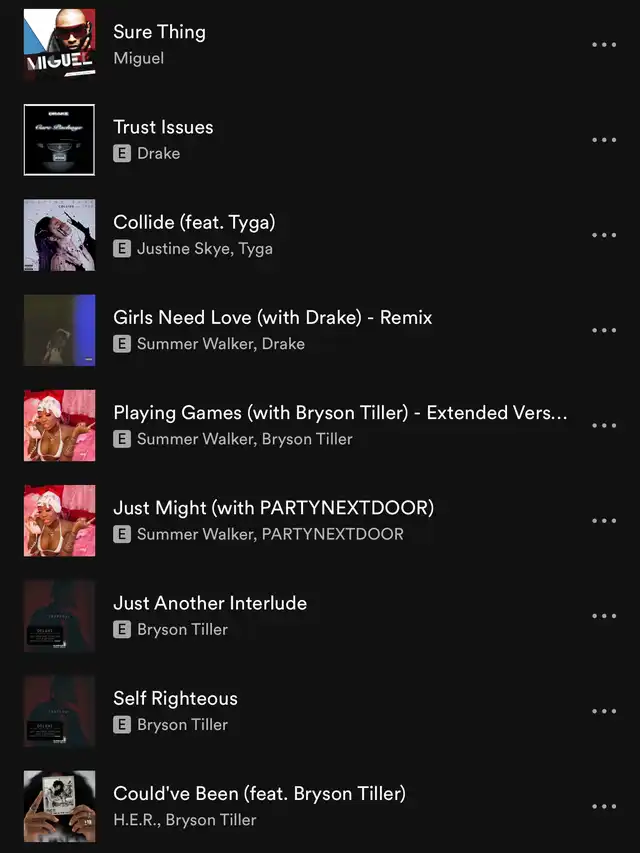Open more options for Sure Thing
The height and width of the screenshot is (853, 640).
(x=604, y=44)
